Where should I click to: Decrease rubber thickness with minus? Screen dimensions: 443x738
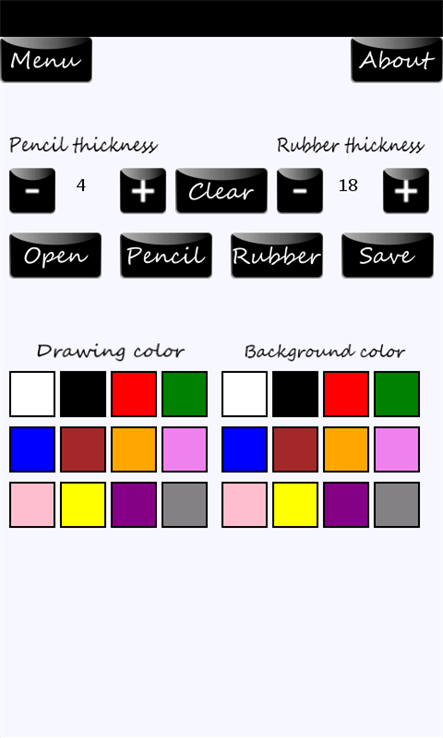point(299,191)
